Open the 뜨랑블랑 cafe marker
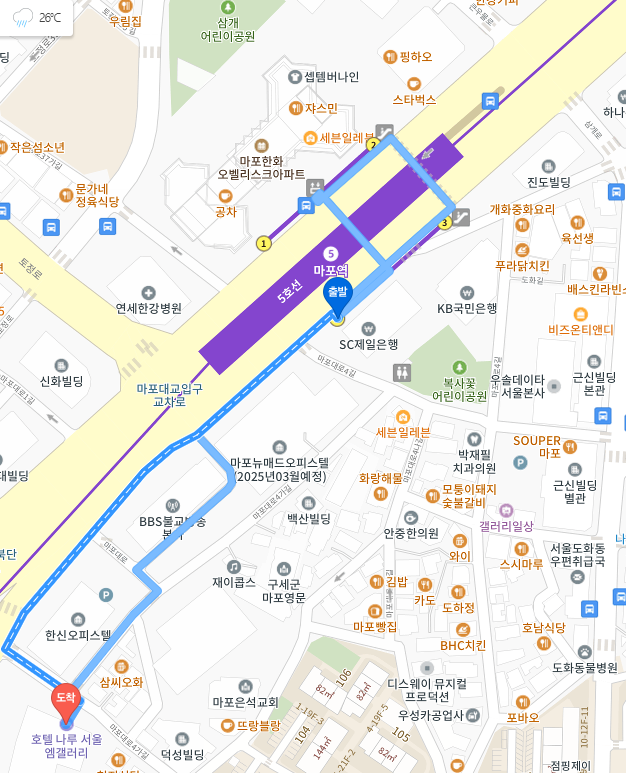The width and height of the screenshot is (626, 773). (227, 726)
